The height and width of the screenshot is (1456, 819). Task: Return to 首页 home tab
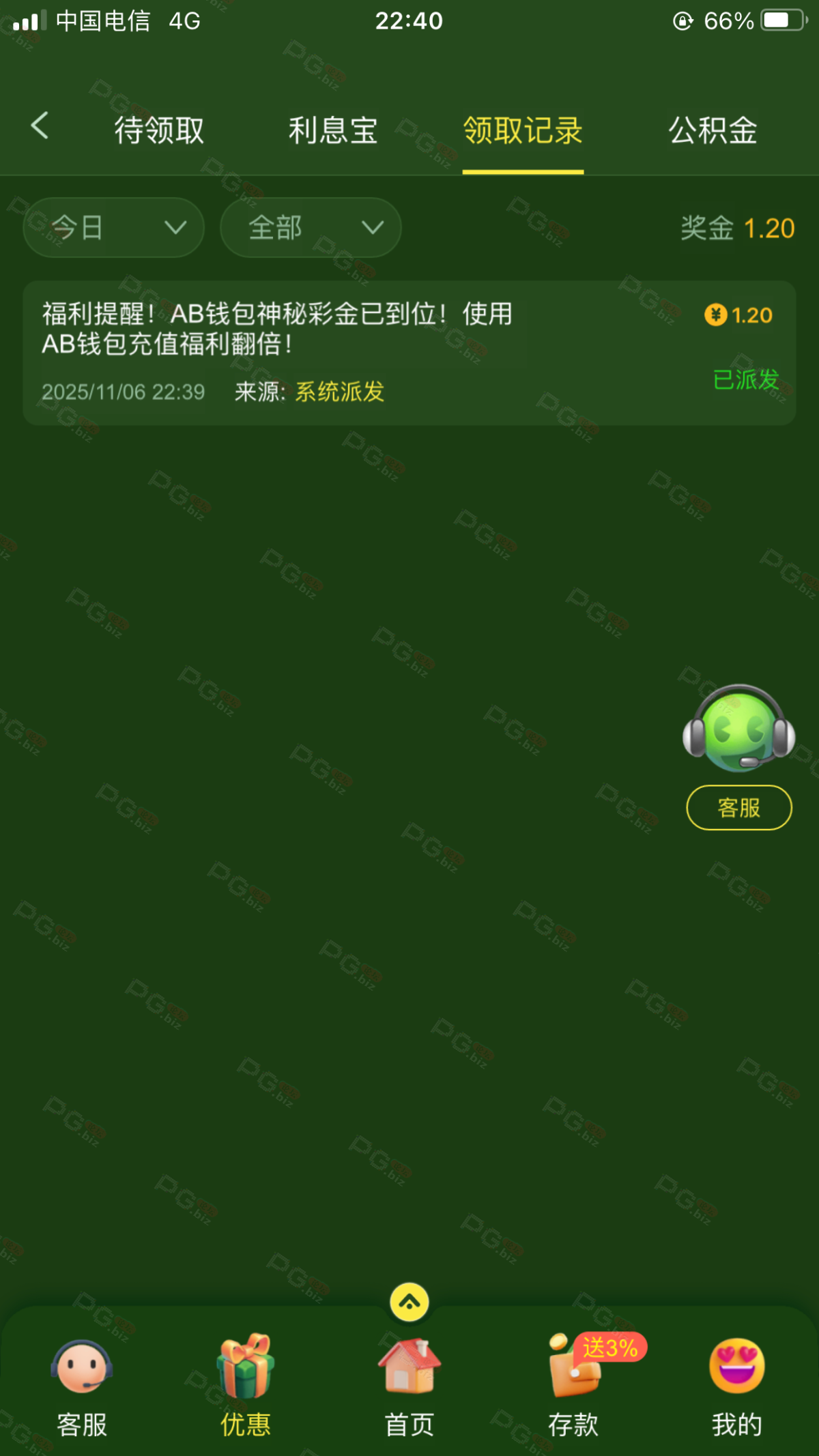(409, 1386)
